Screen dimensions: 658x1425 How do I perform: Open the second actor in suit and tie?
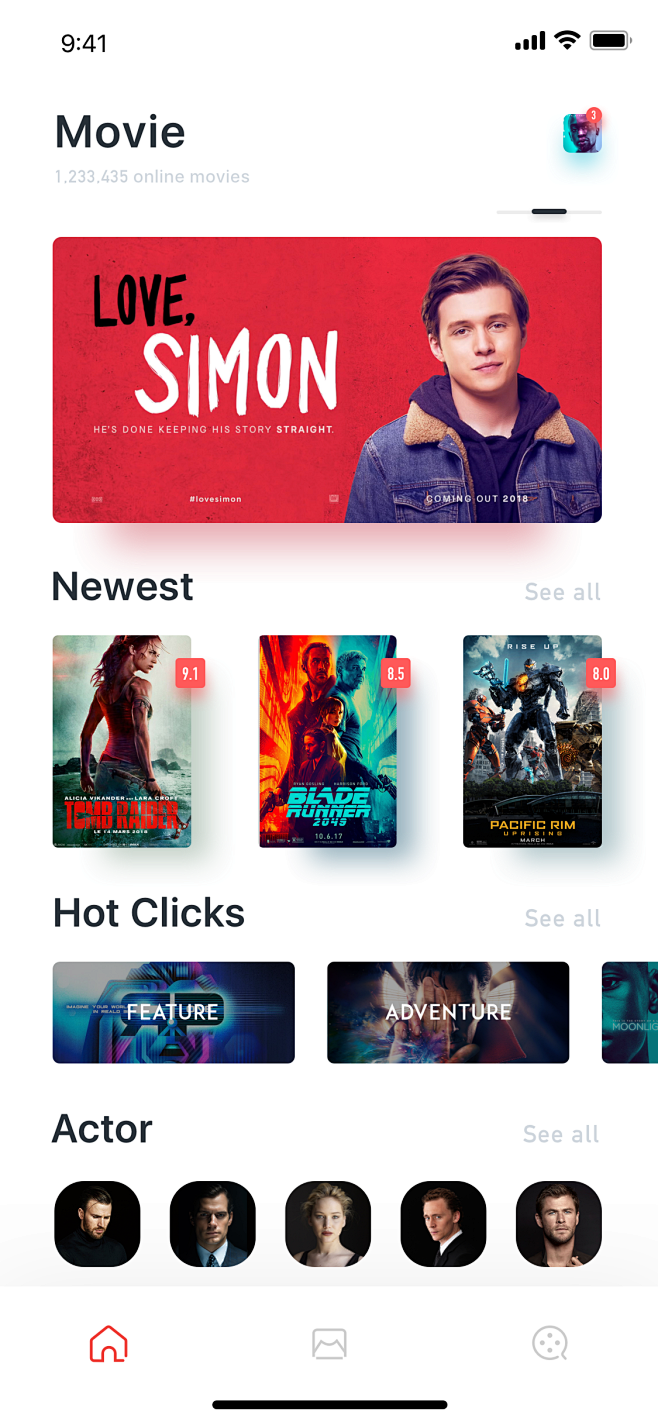click(x=213, y=1224)
